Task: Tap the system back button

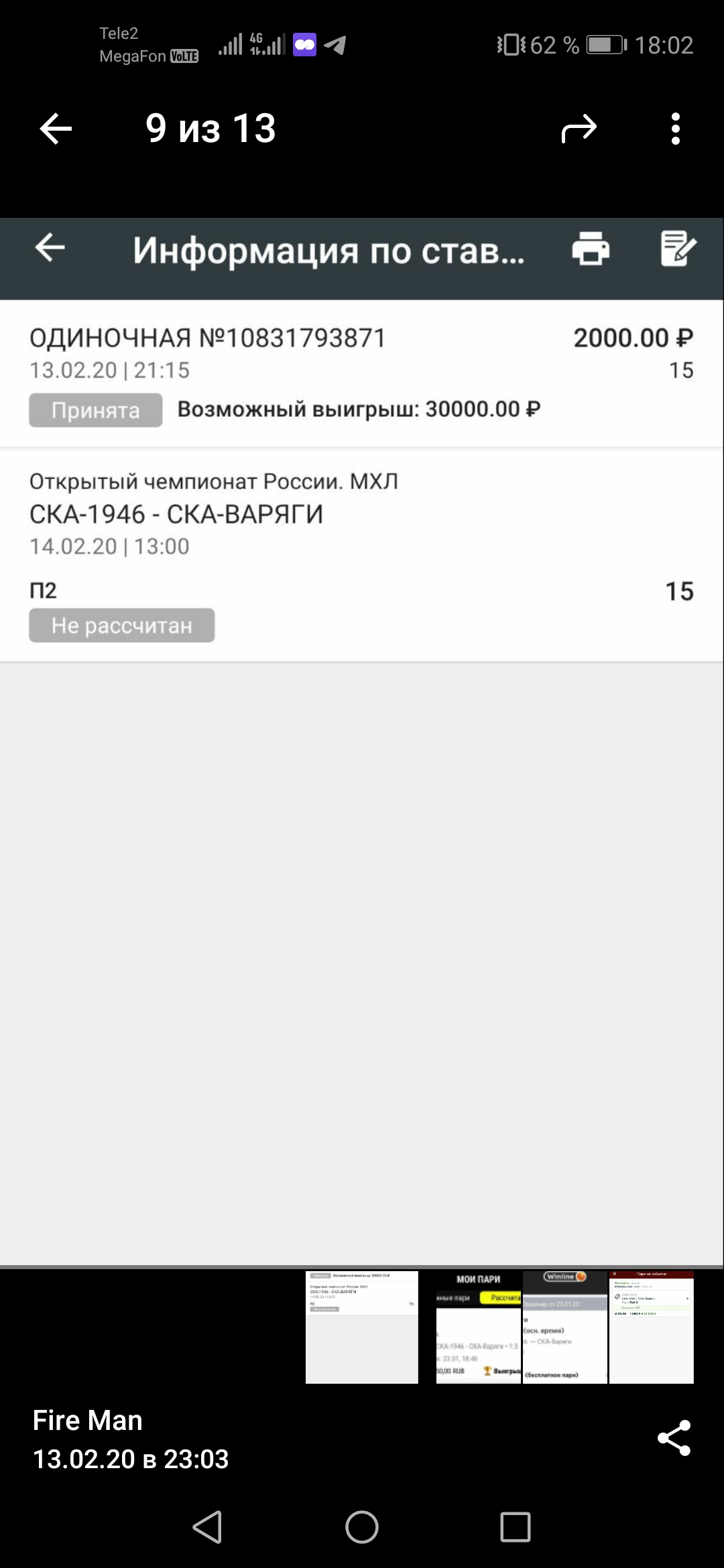Action: tap(207, 1527)
